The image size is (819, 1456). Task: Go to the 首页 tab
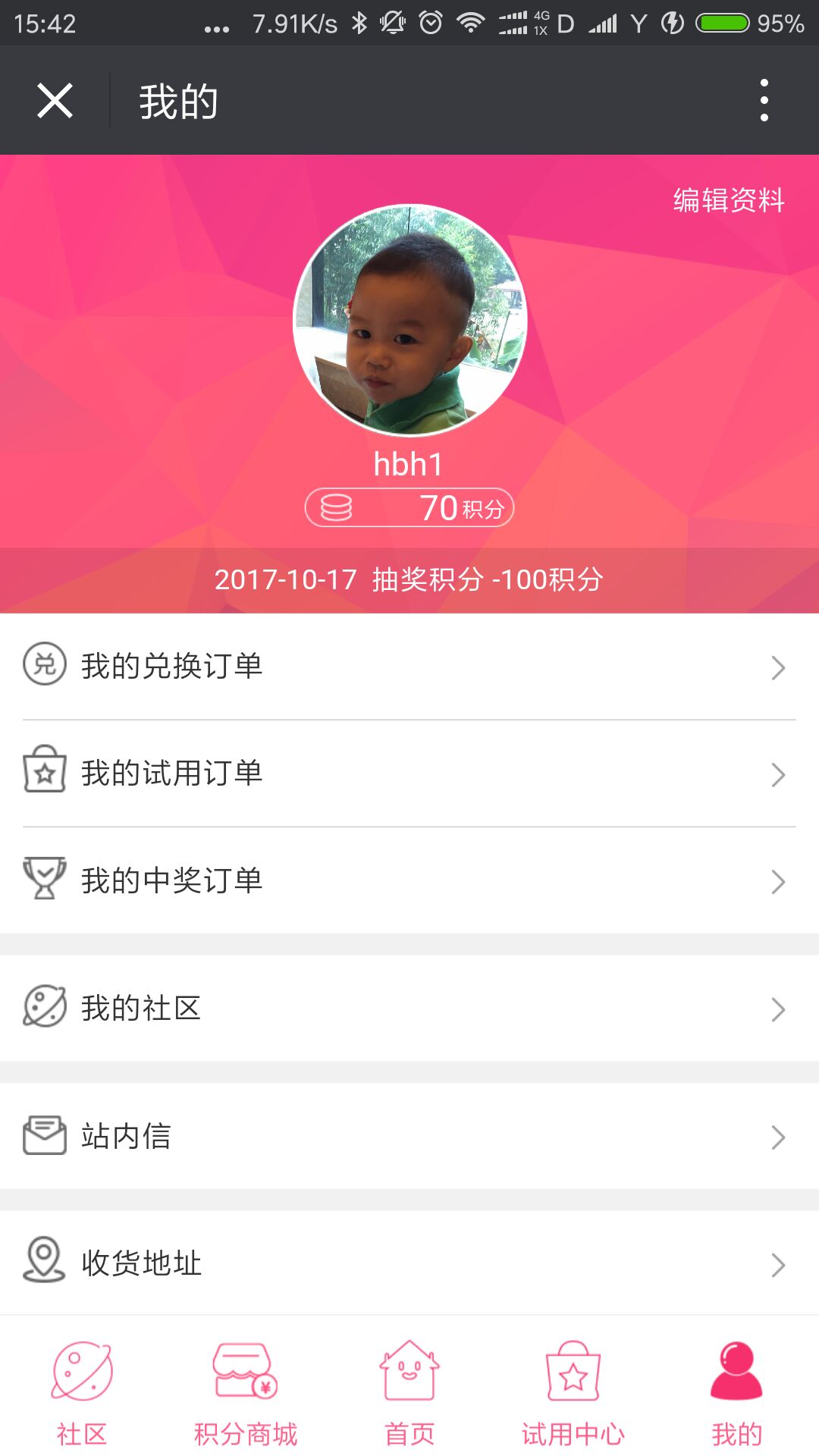[x=409, y=1392]
